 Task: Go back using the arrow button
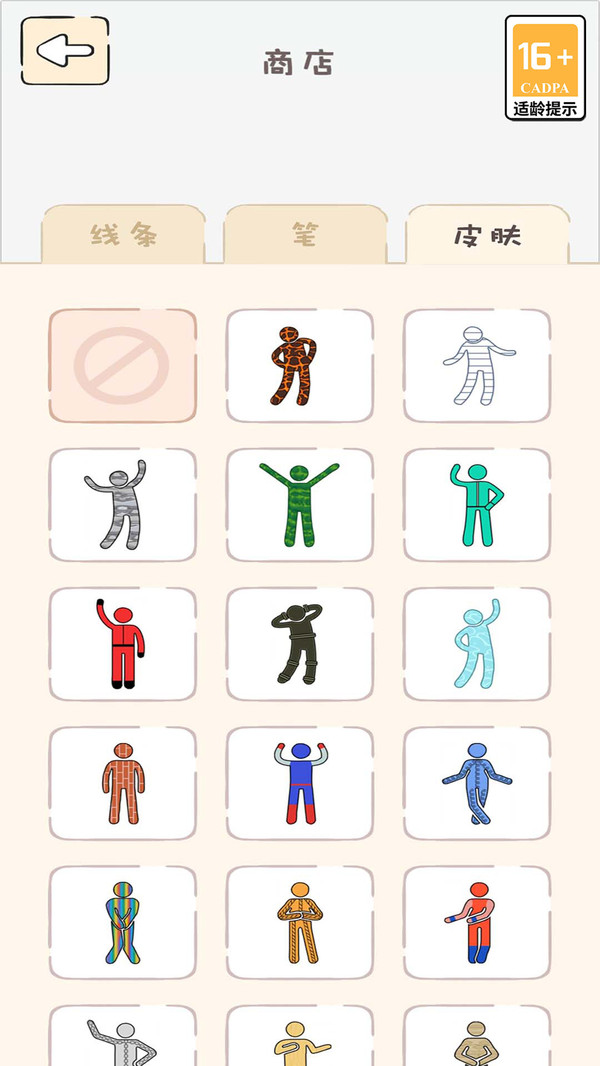pyautogui.click(x=65, y=51)
